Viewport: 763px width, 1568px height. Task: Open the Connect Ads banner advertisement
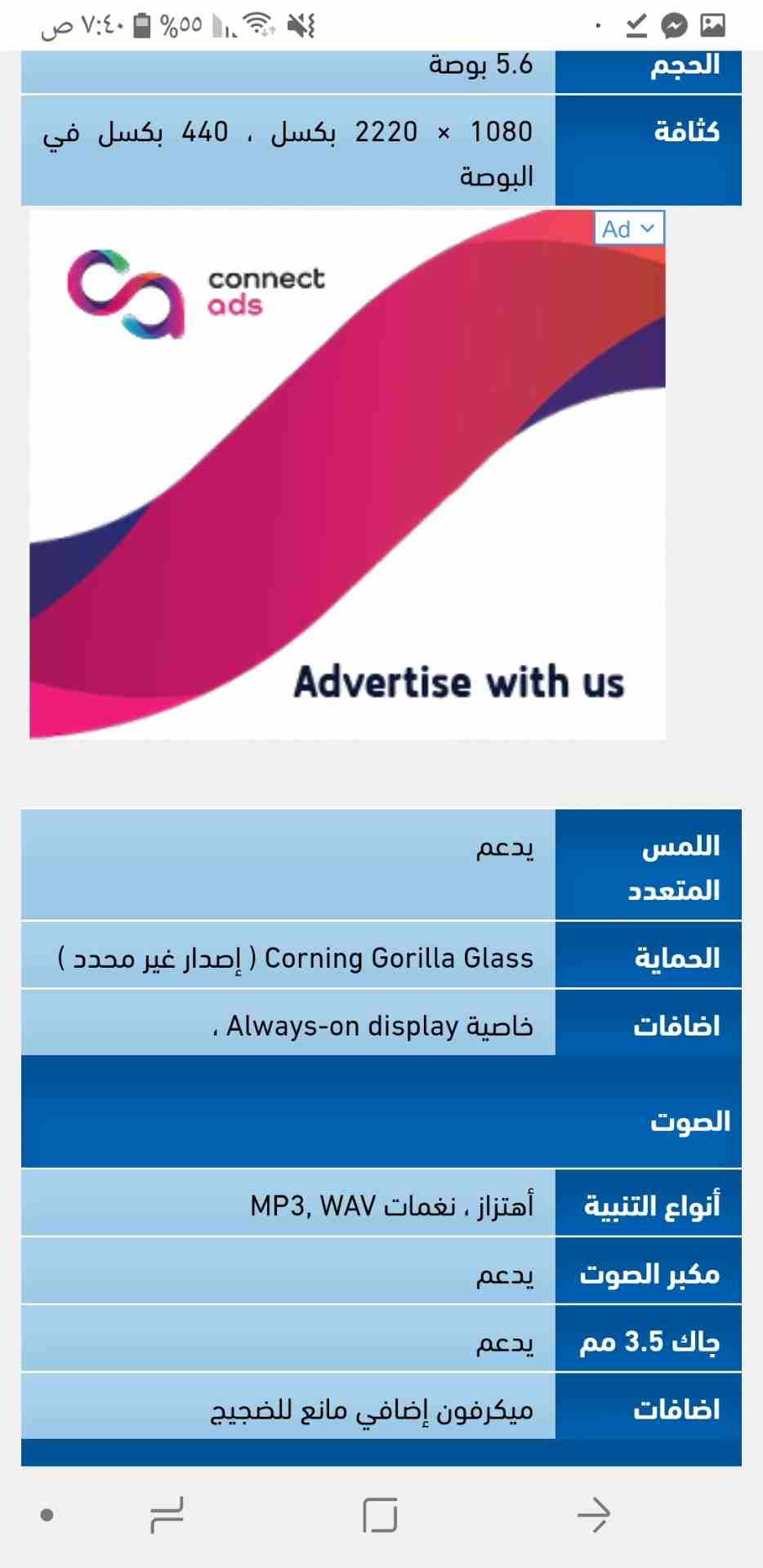coord(347,474)
